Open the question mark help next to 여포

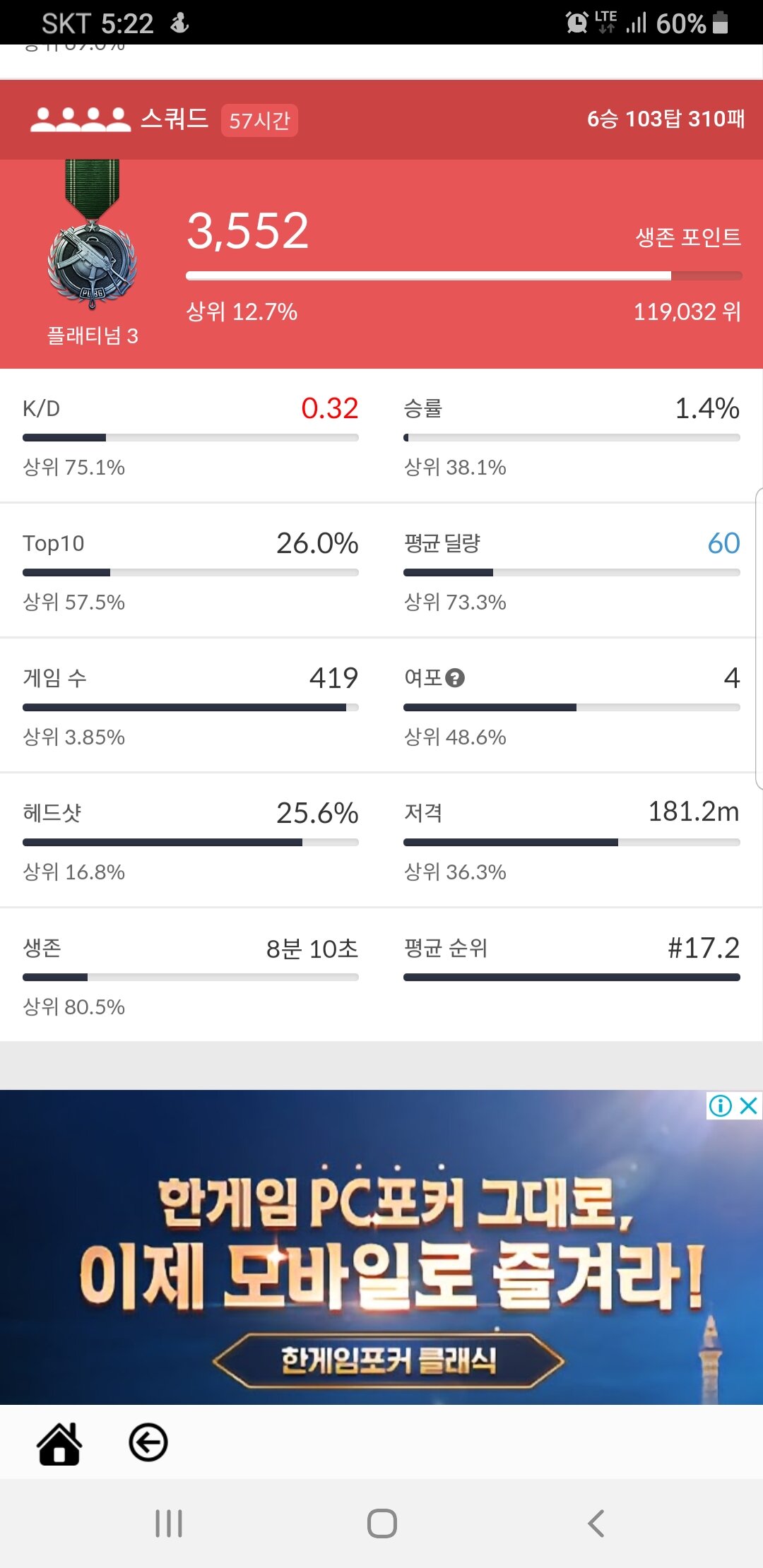456,678
